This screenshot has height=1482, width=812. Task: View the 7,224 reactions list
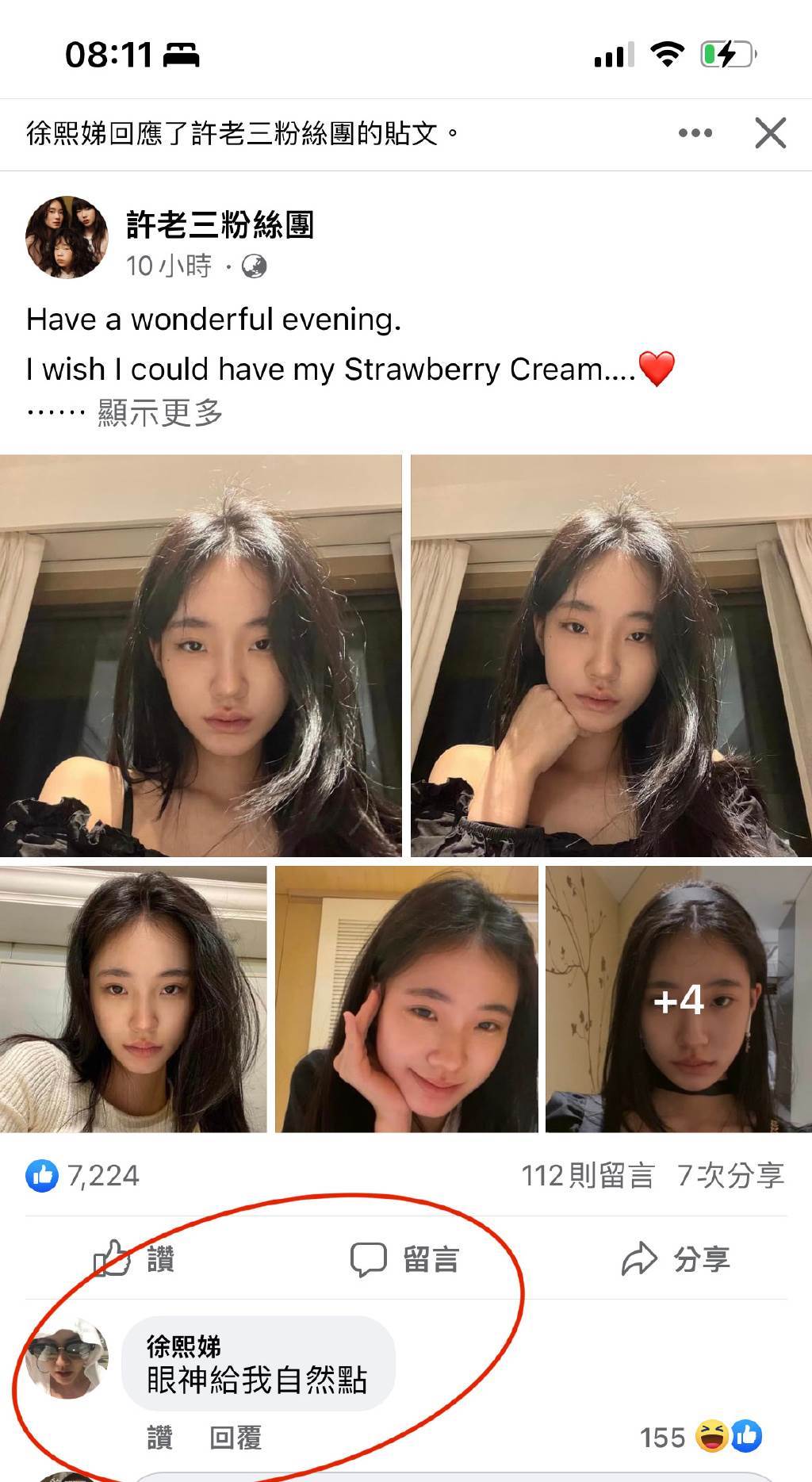tap(83, 1175)
